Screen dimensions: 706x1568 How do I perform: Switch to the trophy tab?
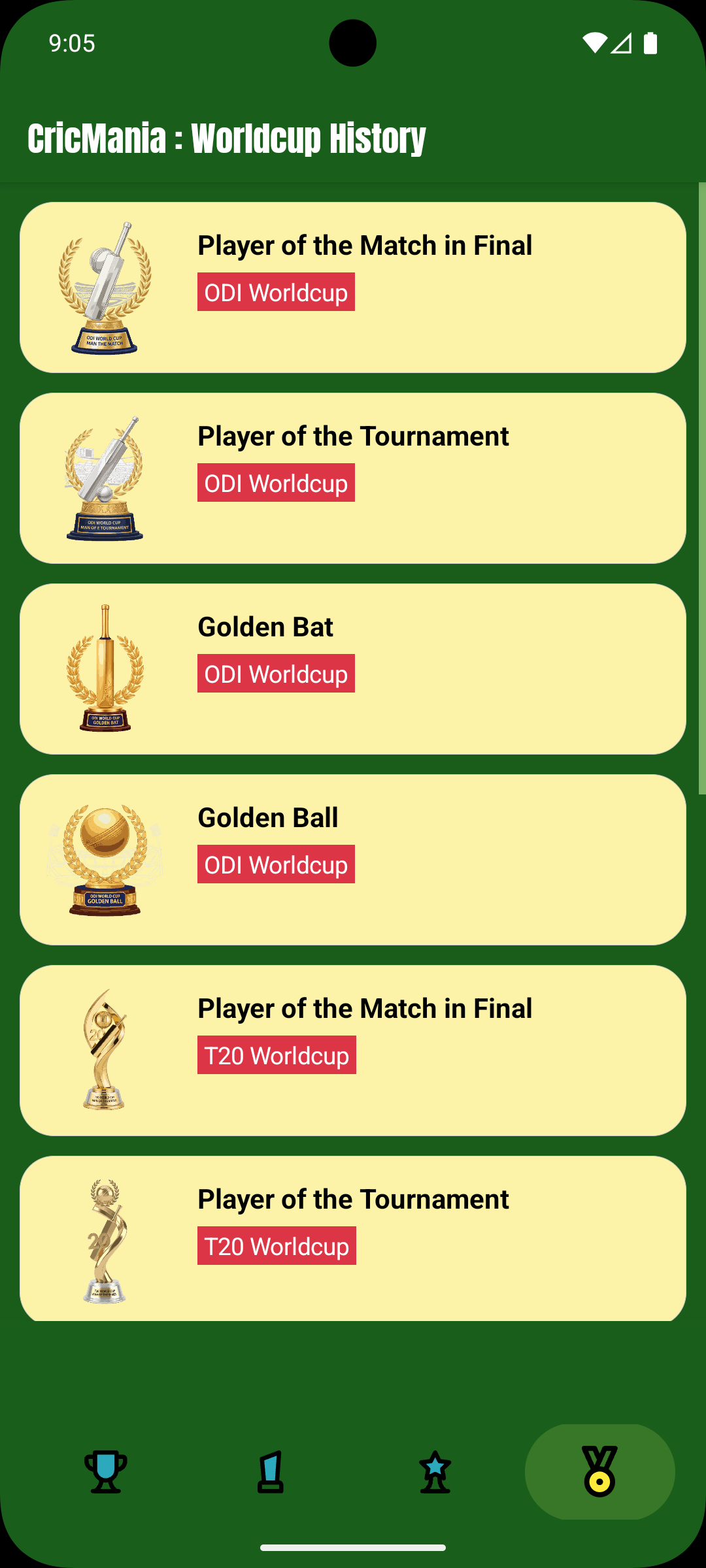(x=106, y=1471)
